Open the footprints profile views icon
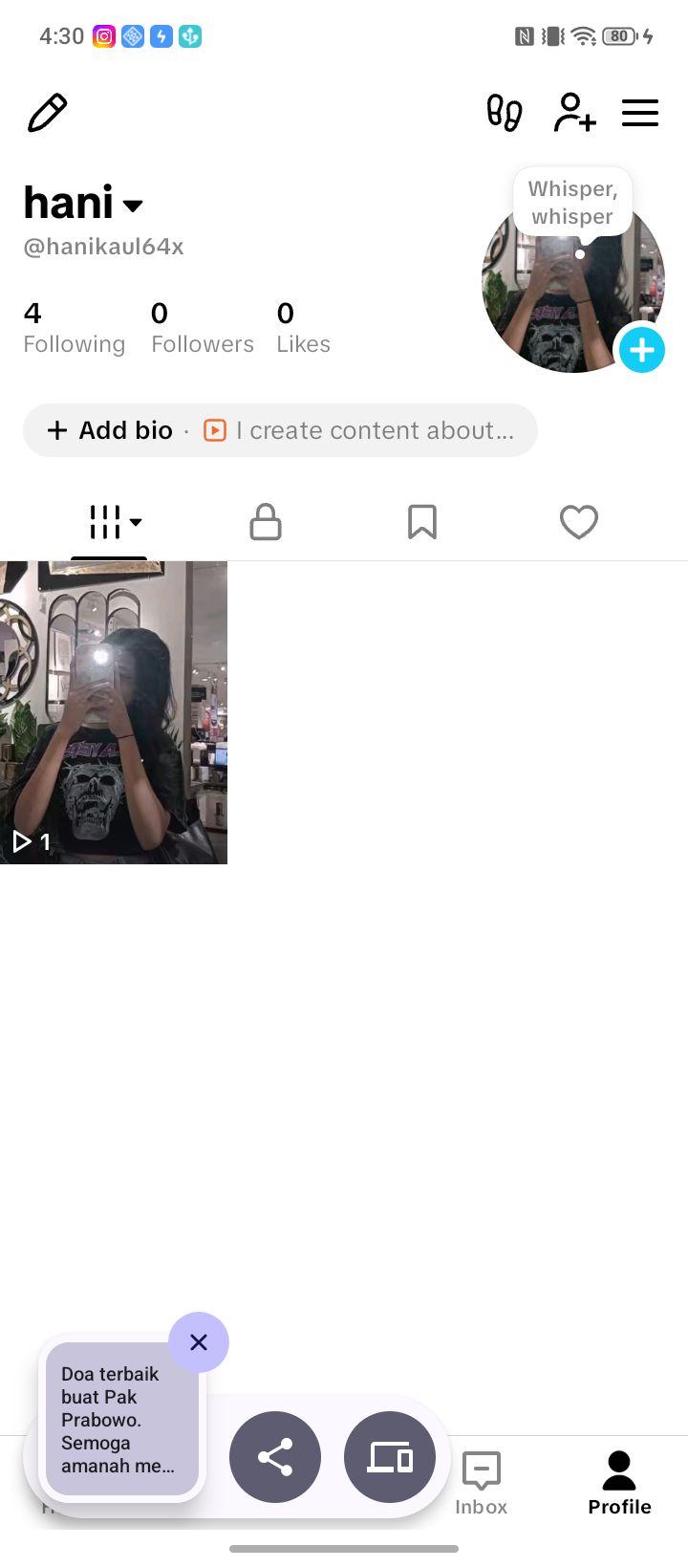 (x=505, y=113)
